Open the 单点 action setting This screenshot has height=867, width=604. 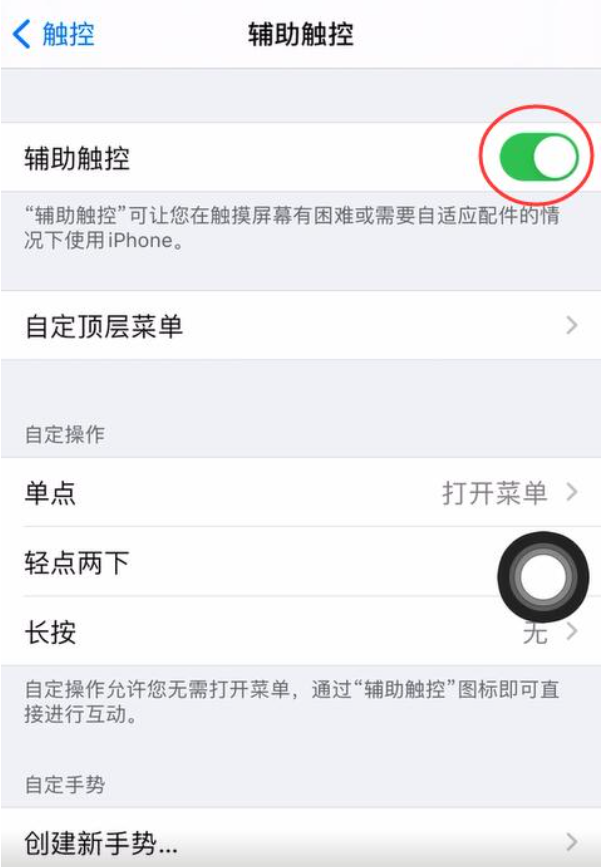pos(300,492)
